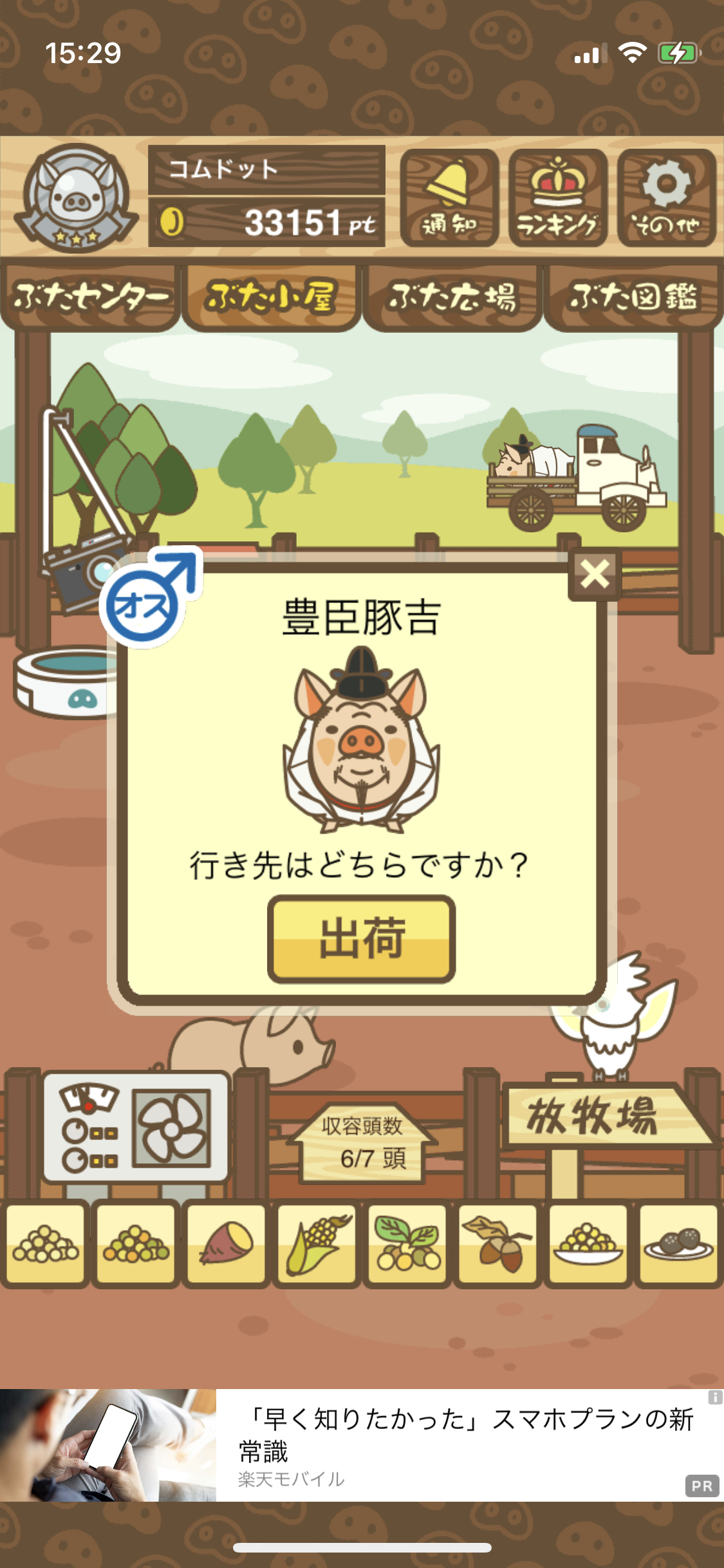
Task: Switch to ぶた小屋 tab
Action: pyautogui.click(x=271, y=297)
